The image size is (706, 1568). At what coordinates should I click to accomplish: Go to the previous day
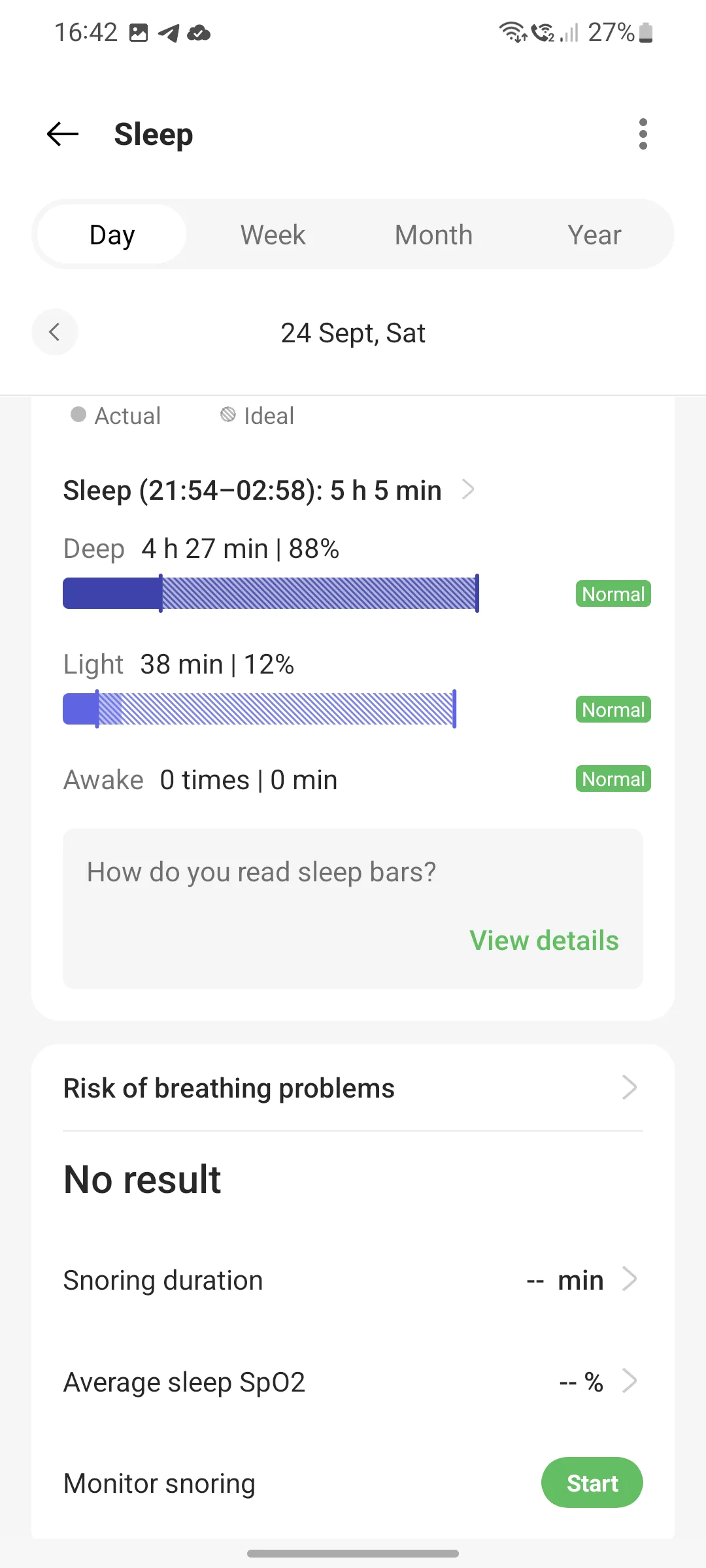pyautogui.click(x=55, y=332)
